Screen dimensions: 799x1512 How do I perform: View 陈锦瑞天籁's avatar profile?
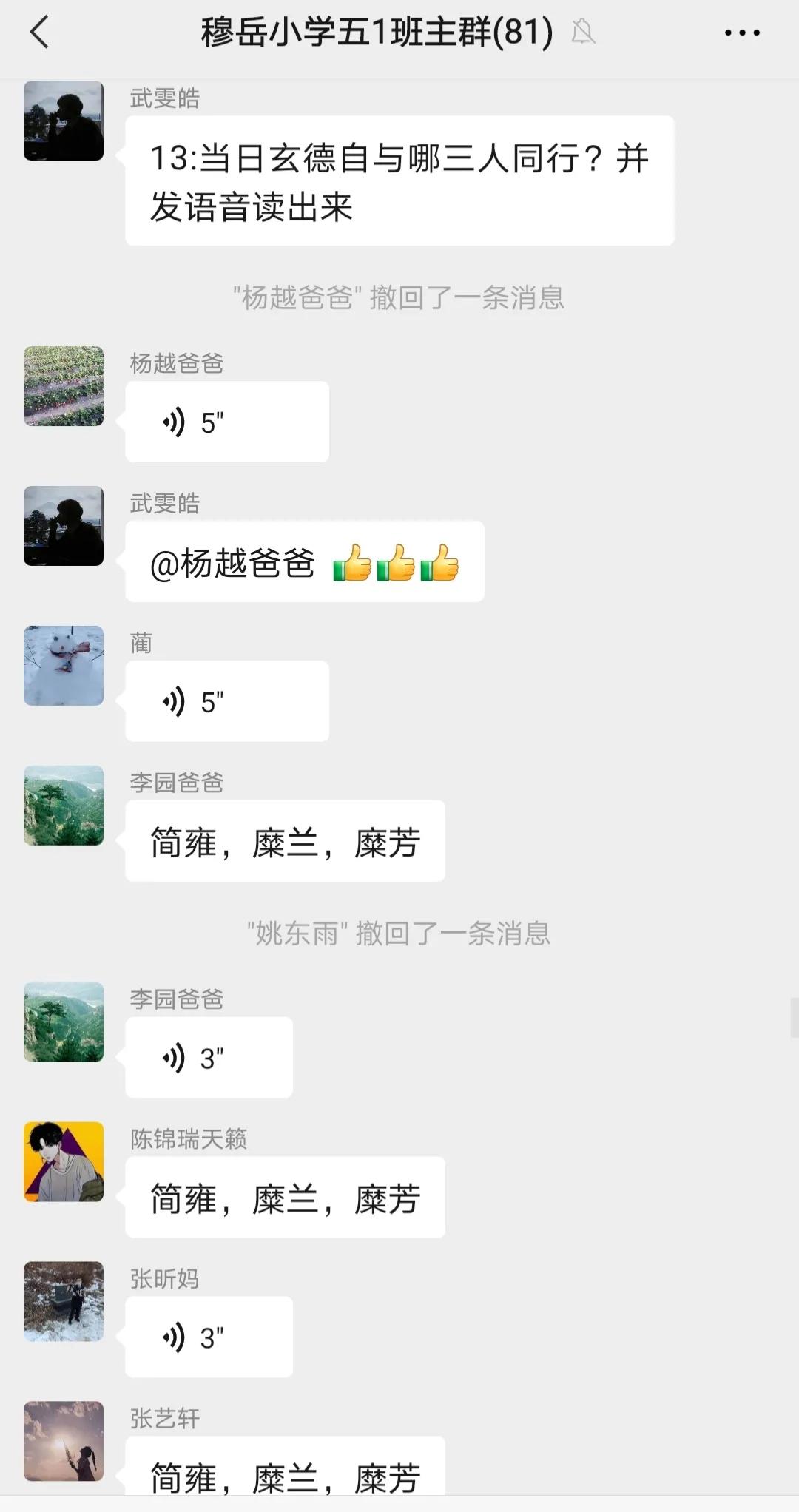(x=64, y=1161)
